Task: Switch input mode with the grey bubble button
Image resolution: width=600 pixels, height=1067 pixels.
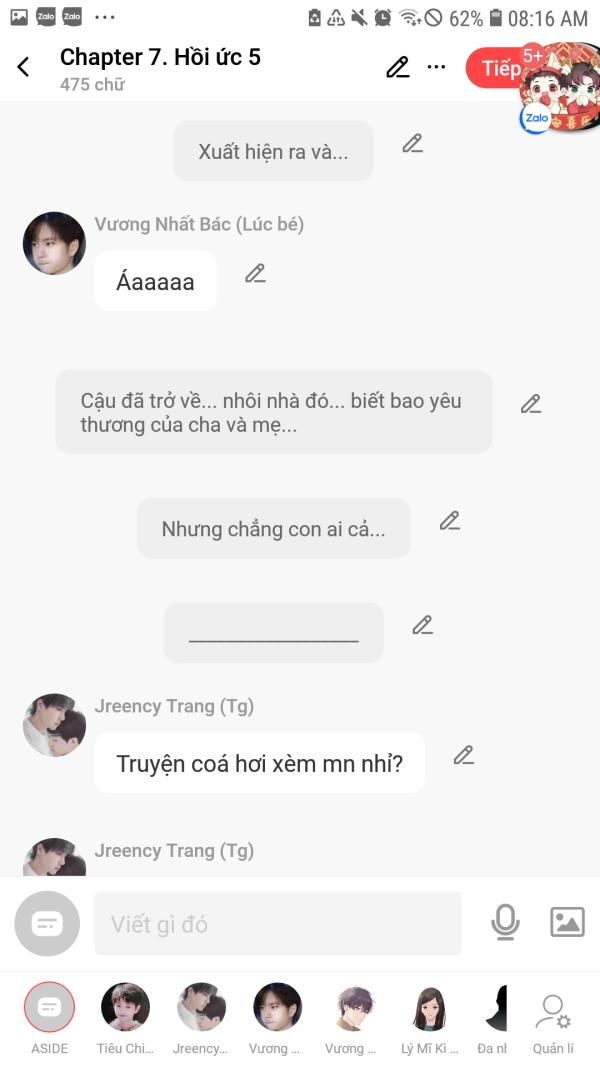Action: [x=47, y=923]
